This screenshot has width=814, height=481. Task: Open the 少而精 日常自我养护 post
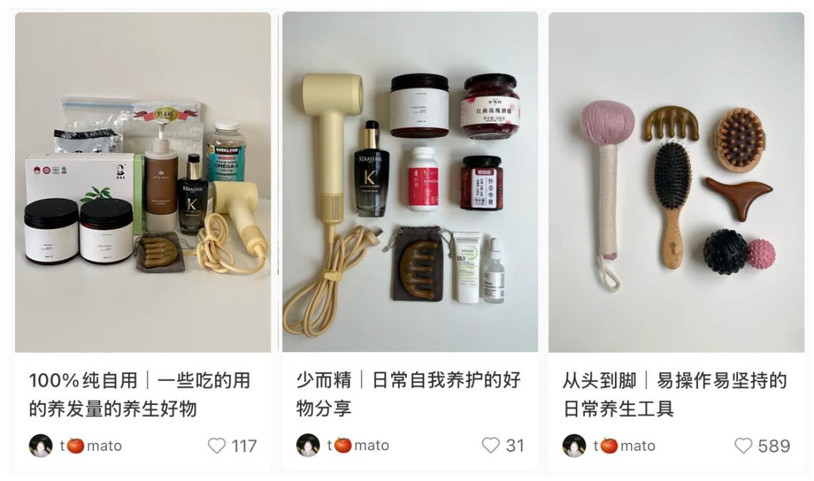pos(409,182)
